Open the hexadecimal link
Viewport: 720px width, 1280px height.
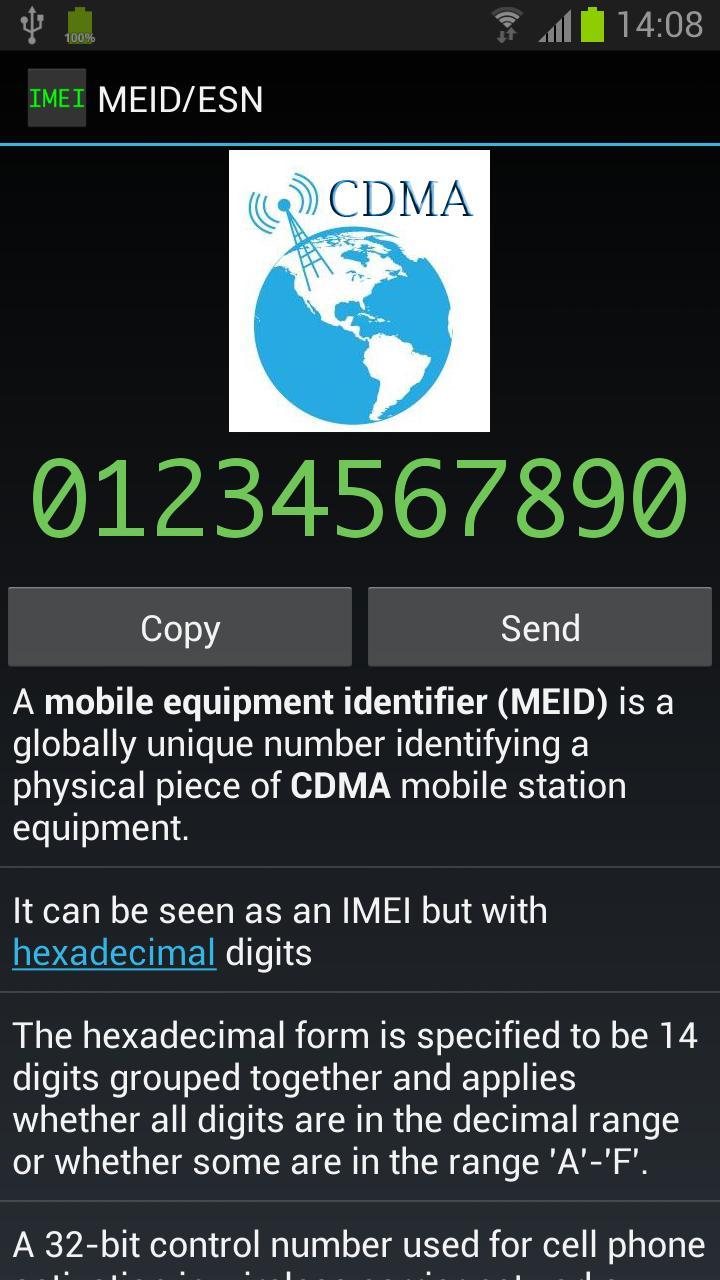[x=113, y=953]
